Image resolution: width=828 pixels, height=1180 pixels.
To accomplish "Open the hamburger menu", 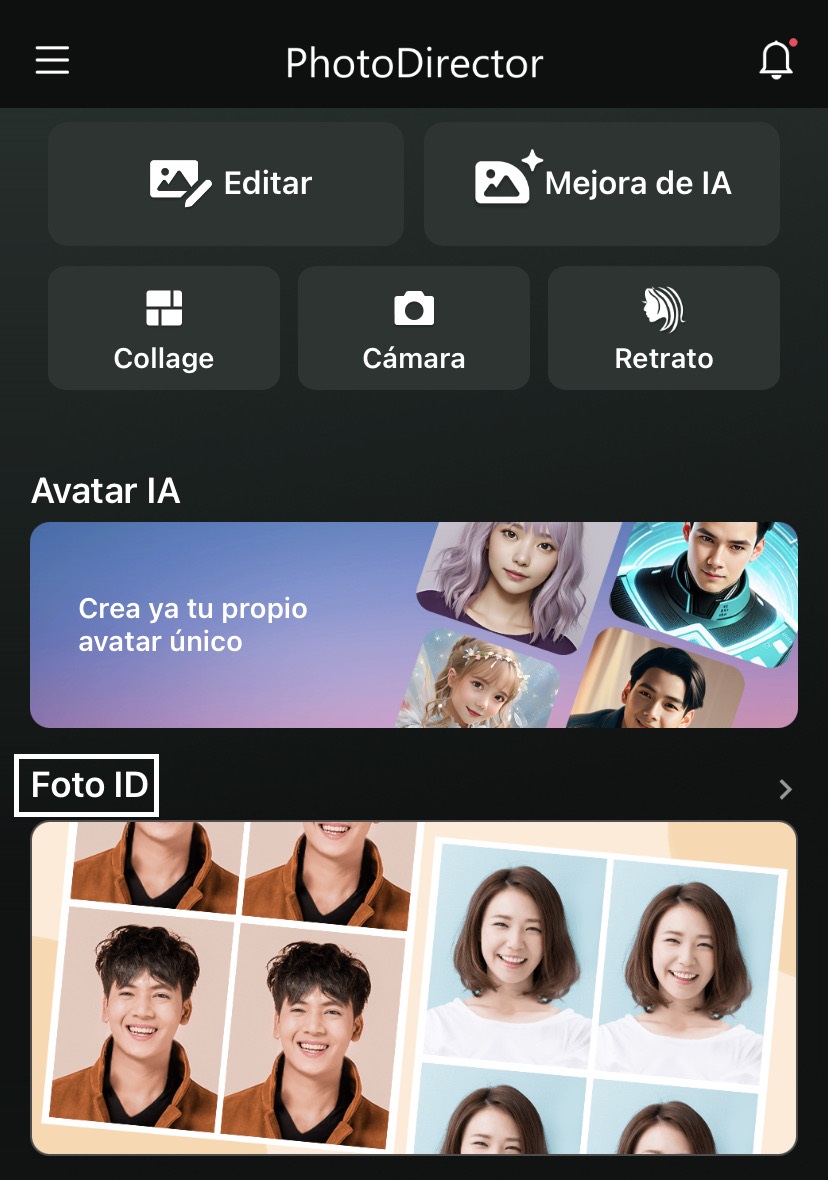I will point(53,61).
